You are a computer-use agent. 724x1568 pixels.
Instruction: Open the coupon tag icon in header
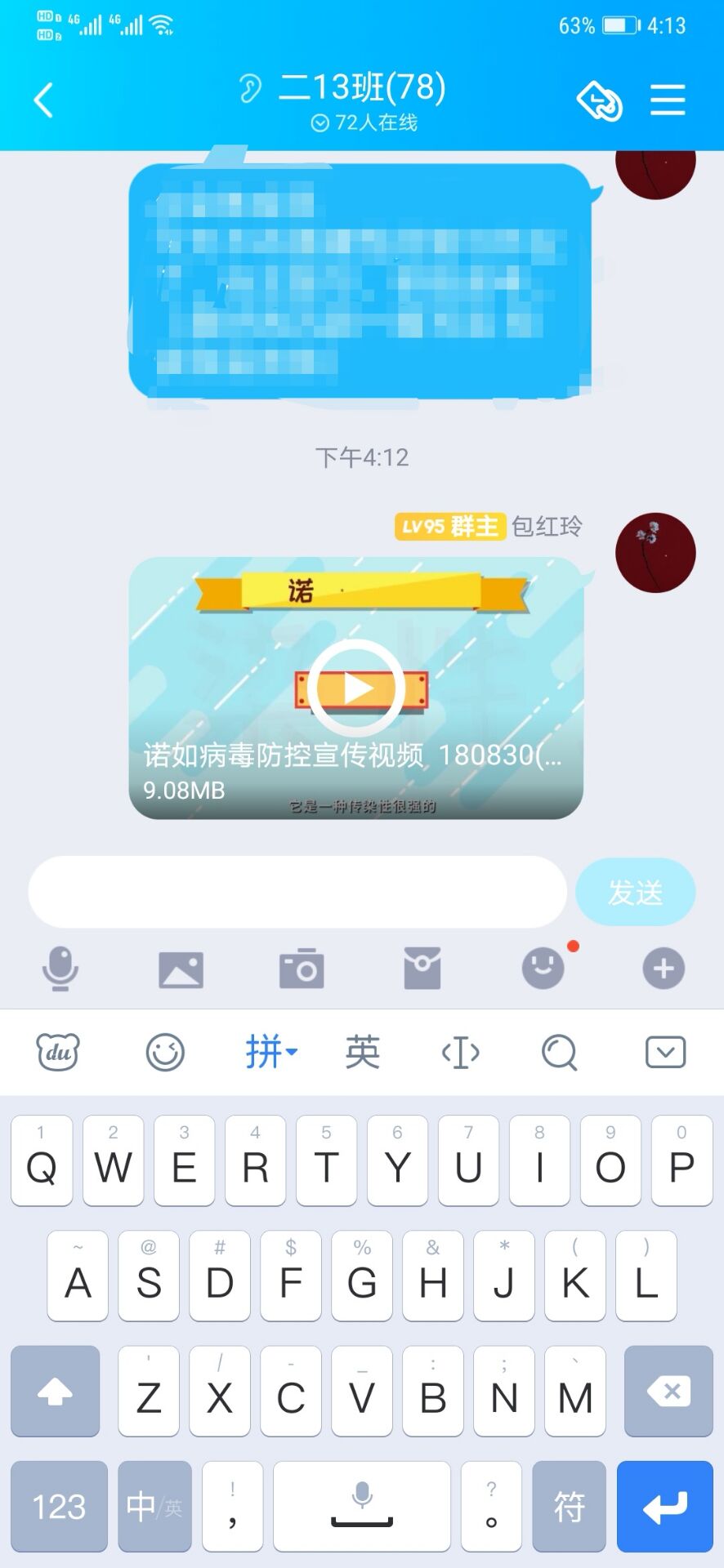click(x=600, y=101)
